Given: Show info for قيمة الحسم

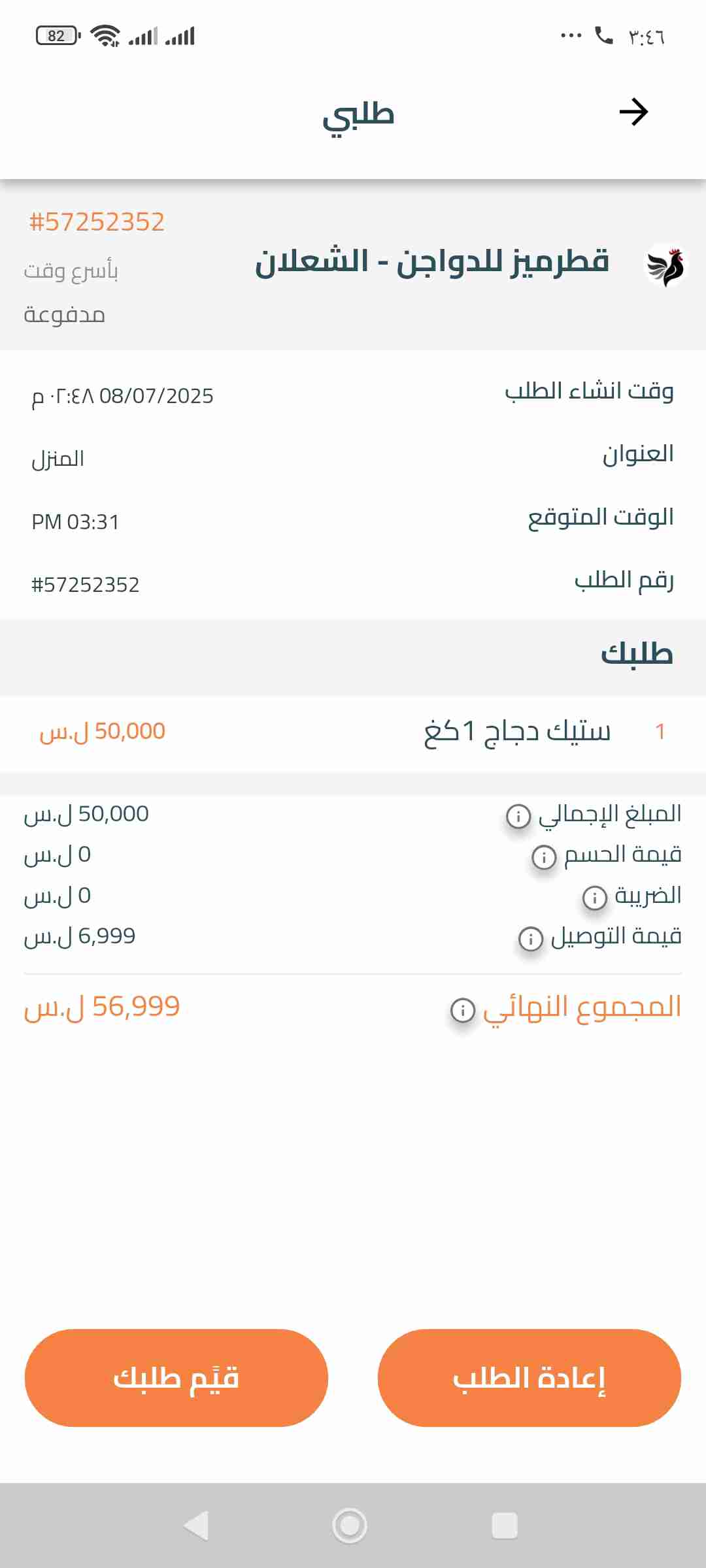Looking at the screenshot, I should (x=544, y=857).
